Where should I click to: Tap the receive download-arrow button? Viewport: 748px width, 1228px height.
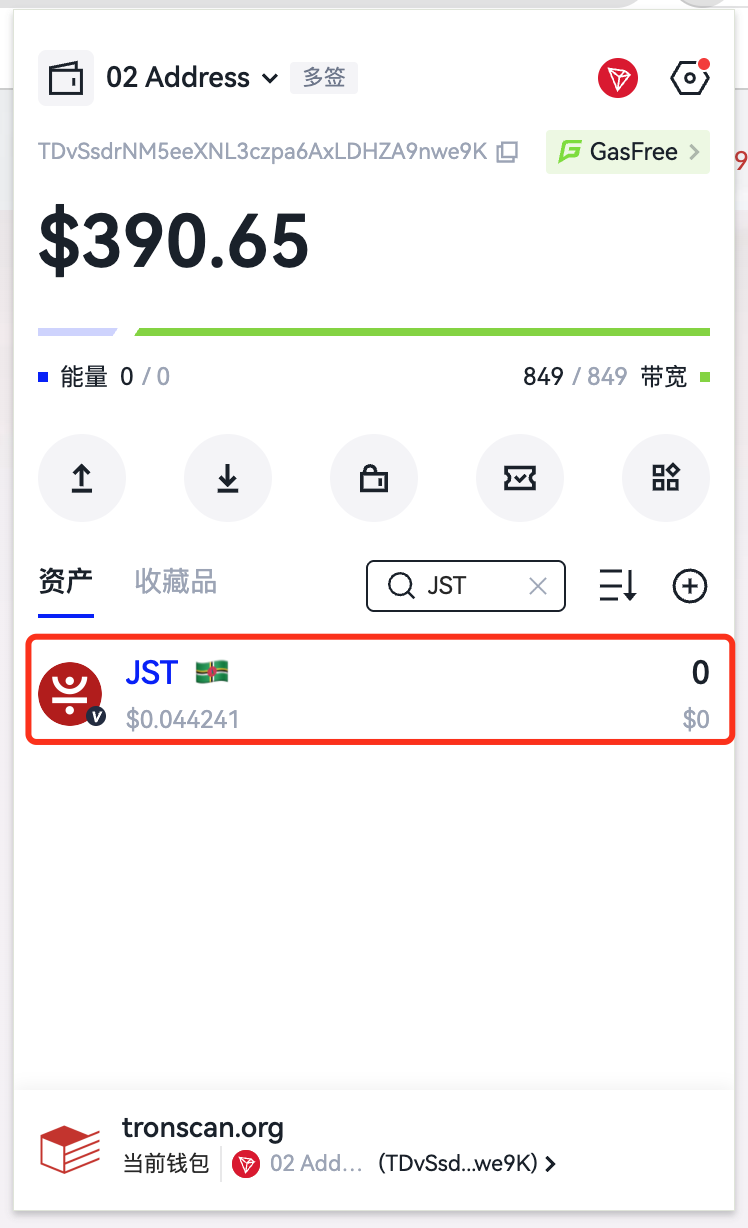pos(228,479)
